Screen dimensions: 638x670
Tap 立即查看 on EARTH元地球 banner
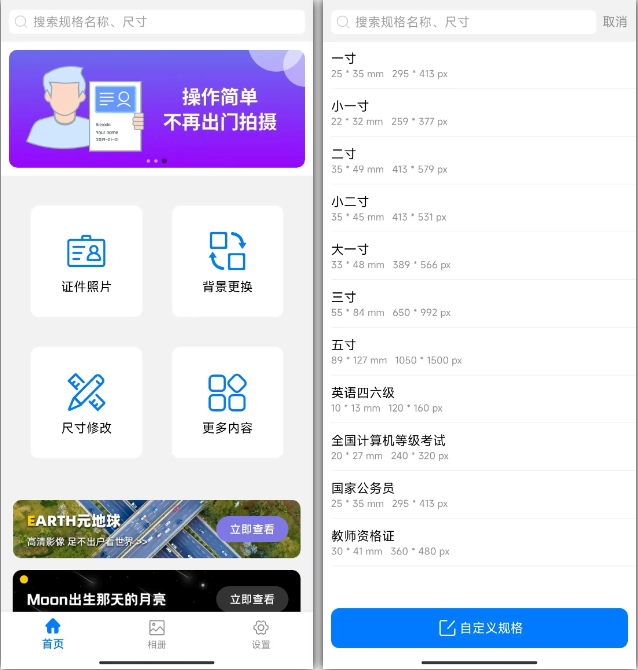click(252, 529)
